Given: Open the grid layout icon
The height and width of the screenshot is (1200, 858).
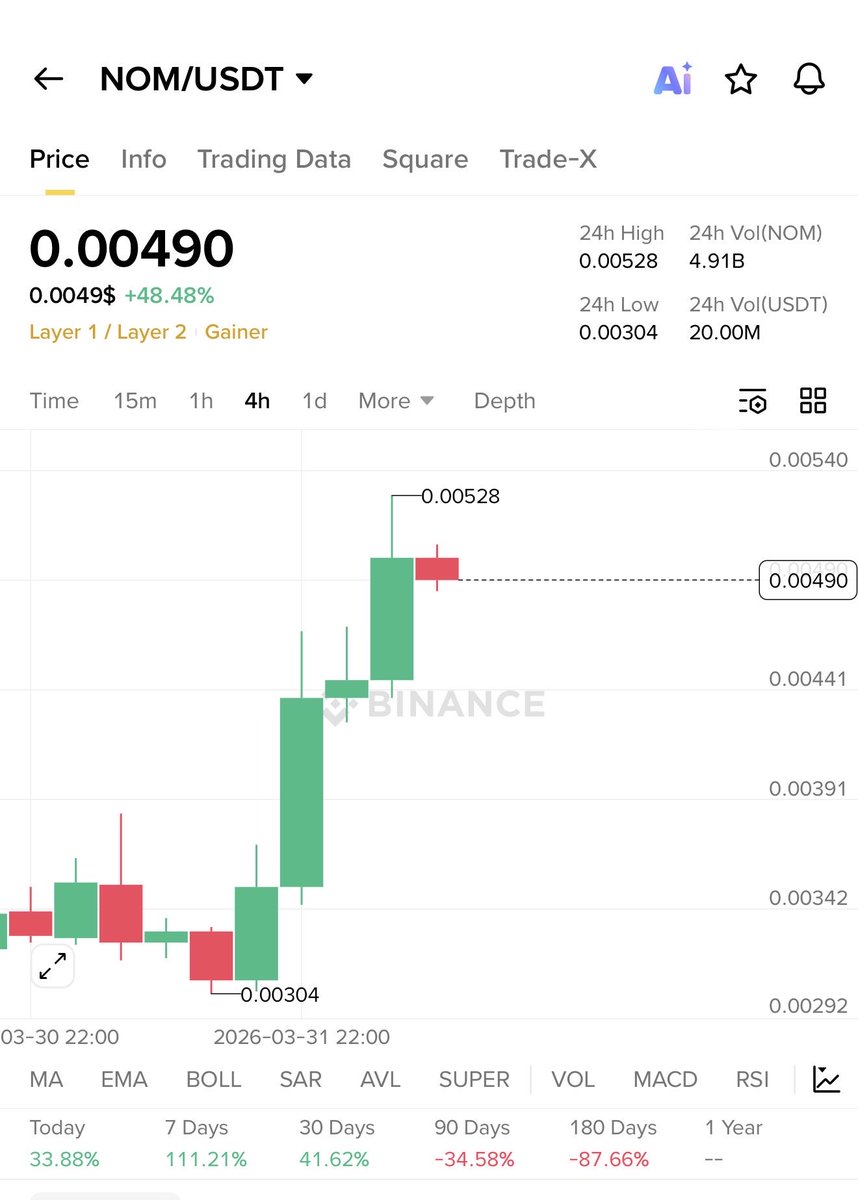Looking at the screenshot, I should tap(813, 401).
